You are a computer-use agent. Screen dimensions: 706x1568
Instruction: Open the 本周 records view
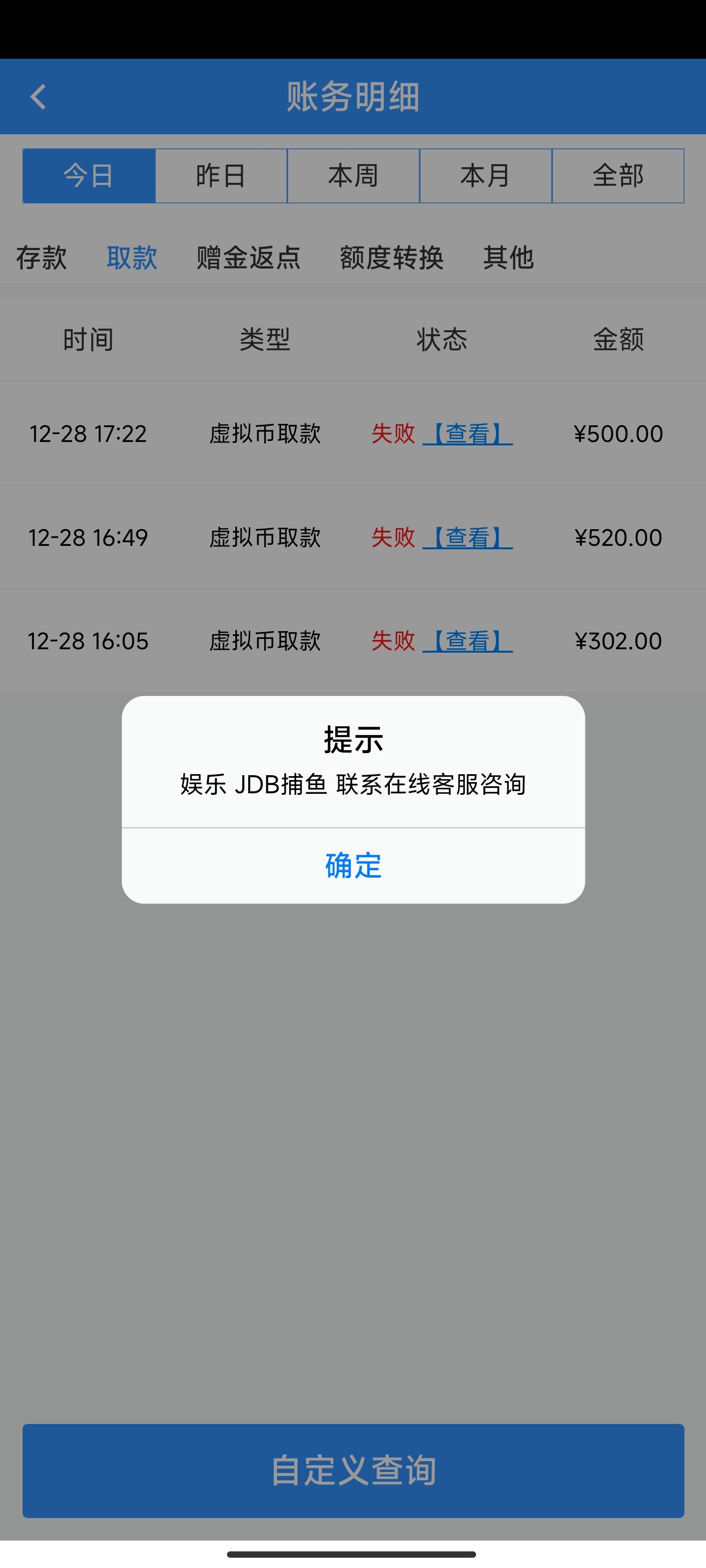point(353,175)
